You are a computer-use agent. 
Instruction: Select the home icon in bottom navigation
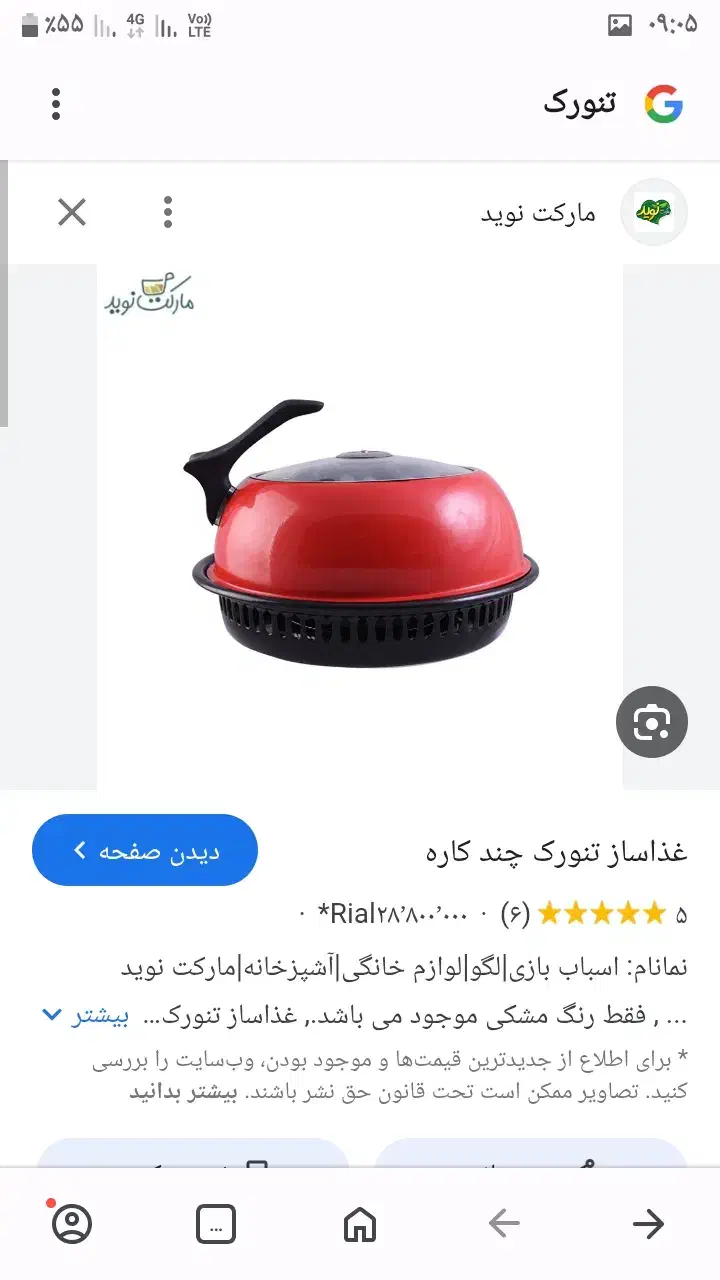pos(360,1223)
